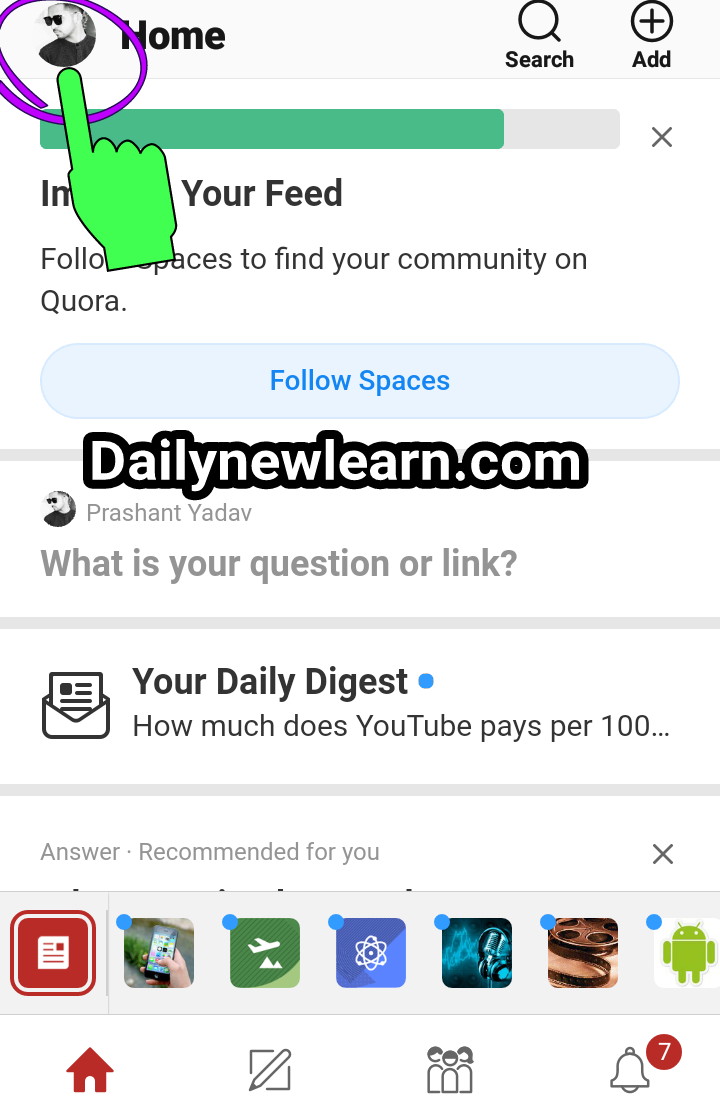This screenshot has width=720, height=1120.
Task: Switch to the write answer tab
Action: (269, 1070)
